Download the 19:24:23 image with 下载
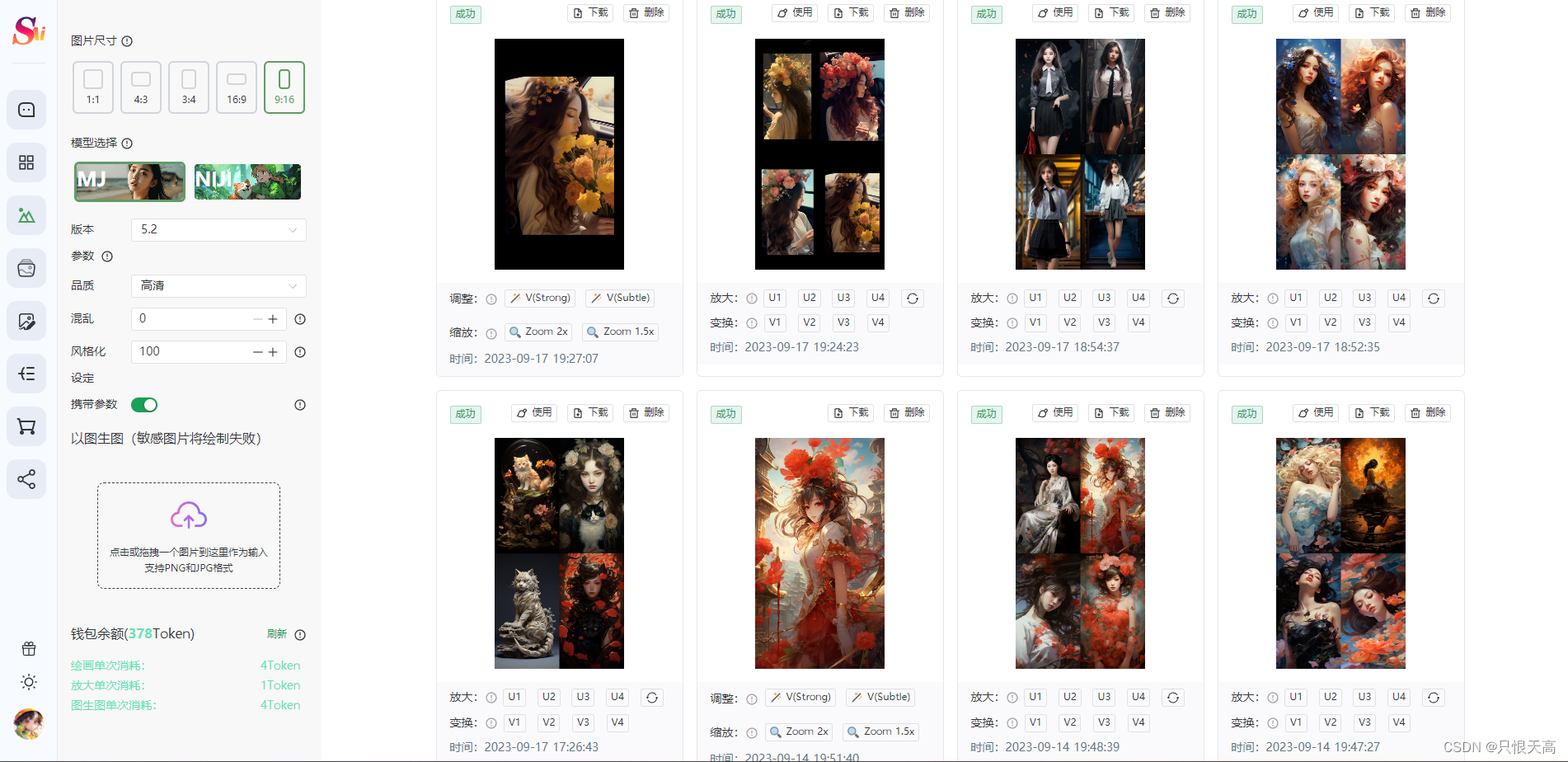The width and height of the screenshot is (1568, 762). [x=852, y=12]
